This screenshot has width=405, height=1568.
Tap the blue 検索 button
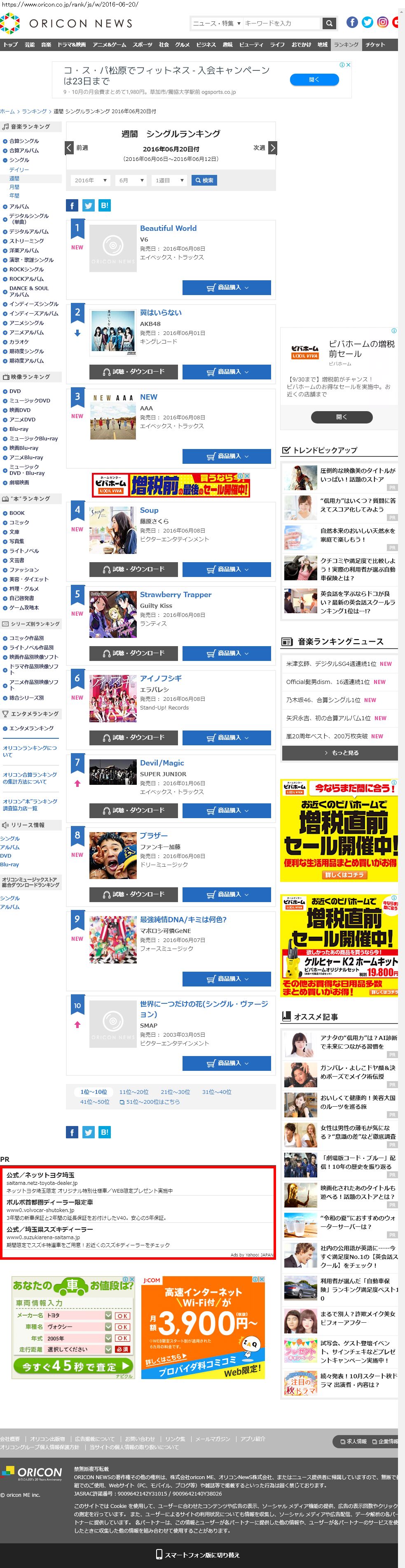pyautogui.click(x=204, y=180)
